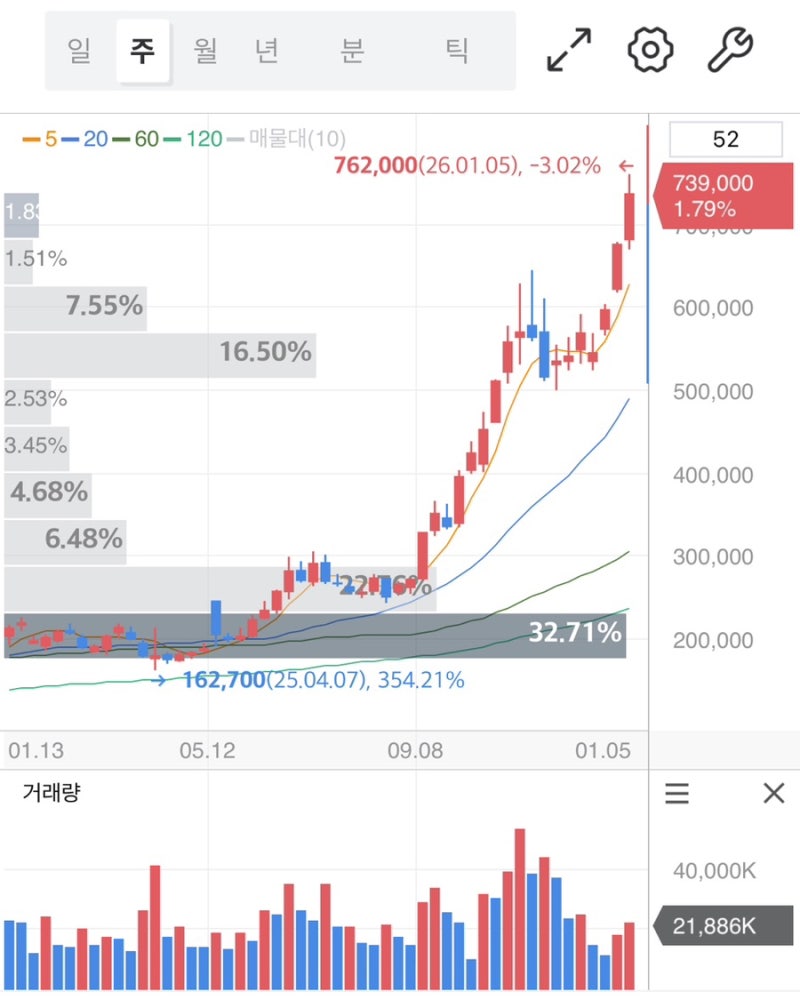Switch to the 일 daily chart tab
The height and width of the screenshot is (1008, 800).
[79, 48]
